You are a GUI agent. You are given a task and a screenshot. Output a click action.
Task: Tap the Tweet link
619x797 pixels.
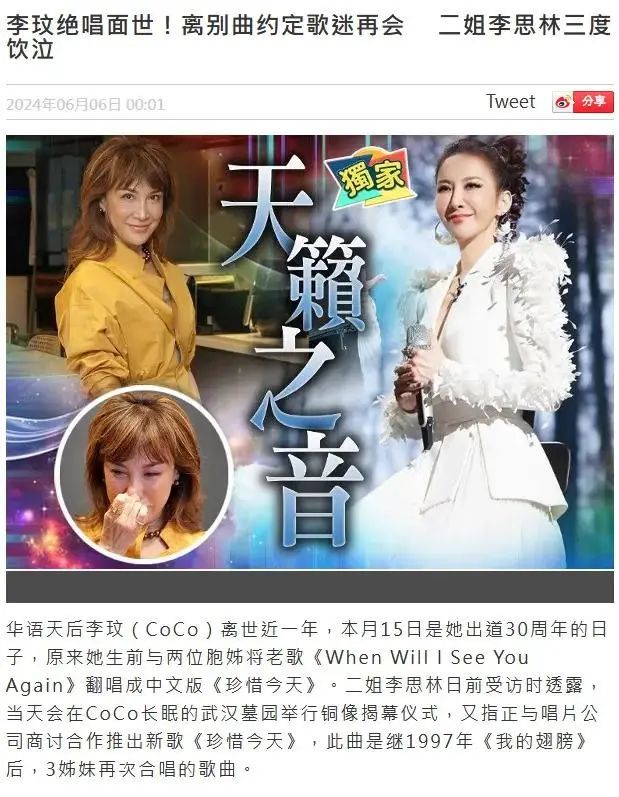coord(510,102)
